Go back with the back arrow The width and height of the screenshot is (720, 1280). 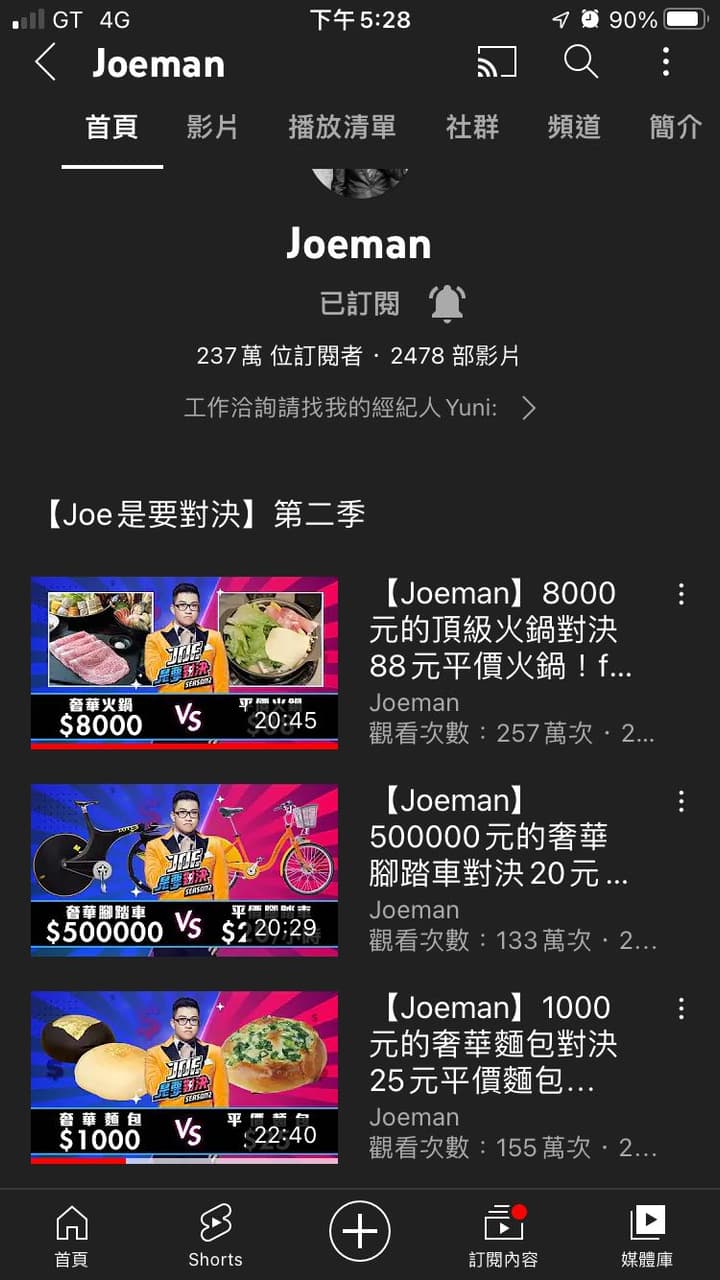[46, 62]
